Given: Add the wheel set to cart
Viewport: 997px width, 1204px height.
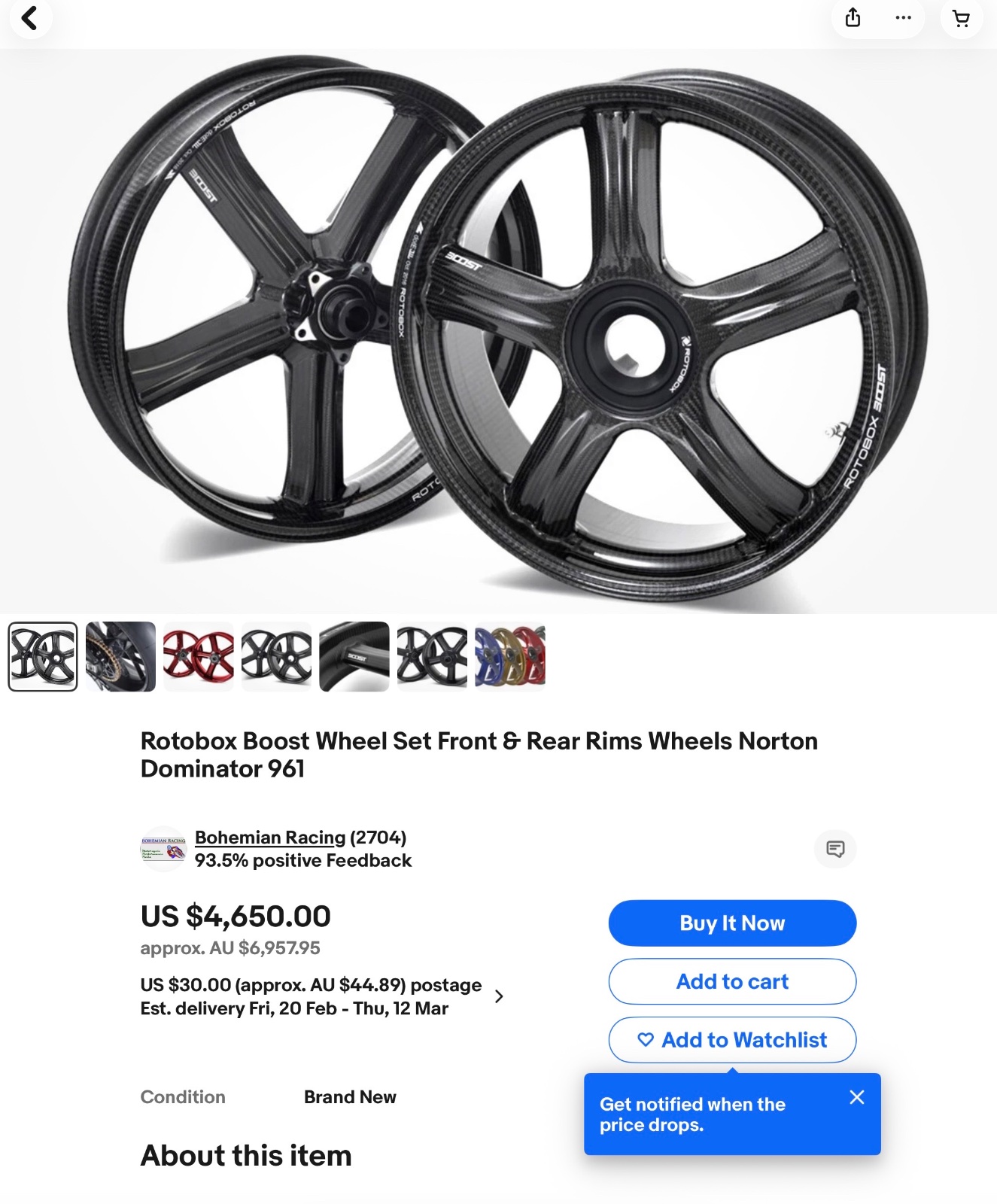Looking at the screenshot, I should (x=732, y=981).
